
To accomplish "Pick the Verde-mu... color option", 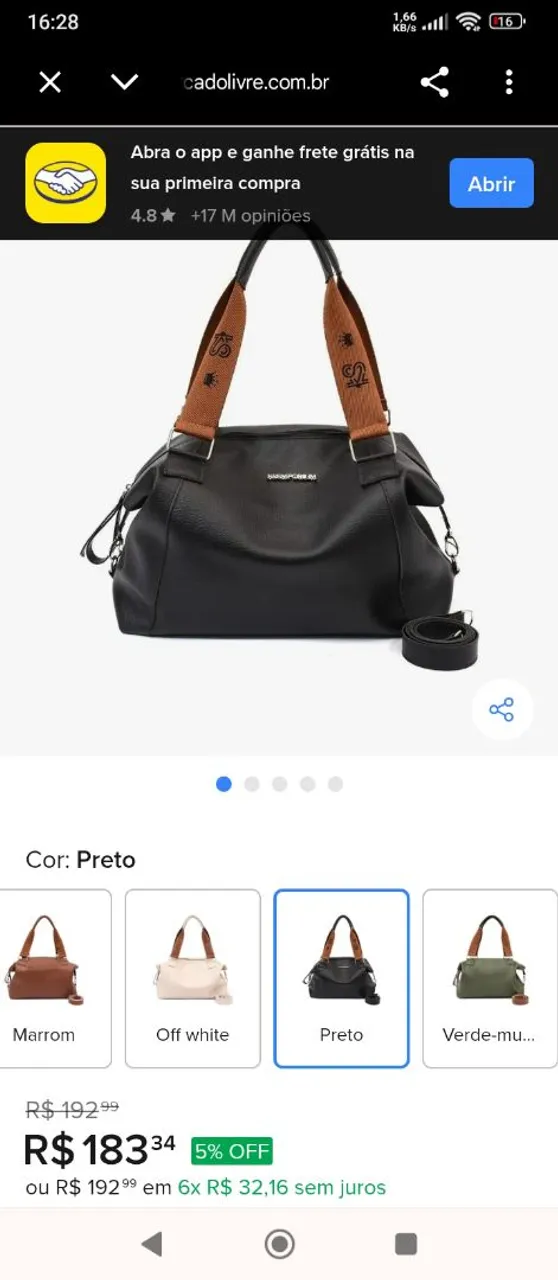I will point(490,979).
